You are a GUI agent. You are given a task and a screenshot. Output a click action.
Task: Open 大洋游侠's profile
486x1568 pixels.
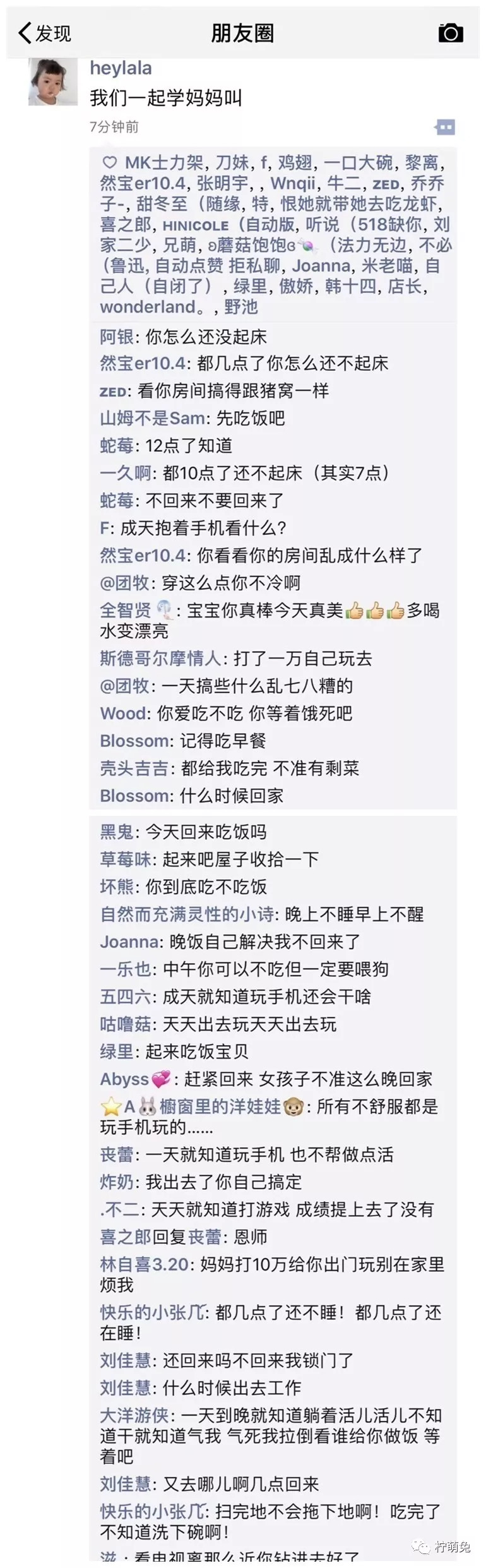(134, 1415)
